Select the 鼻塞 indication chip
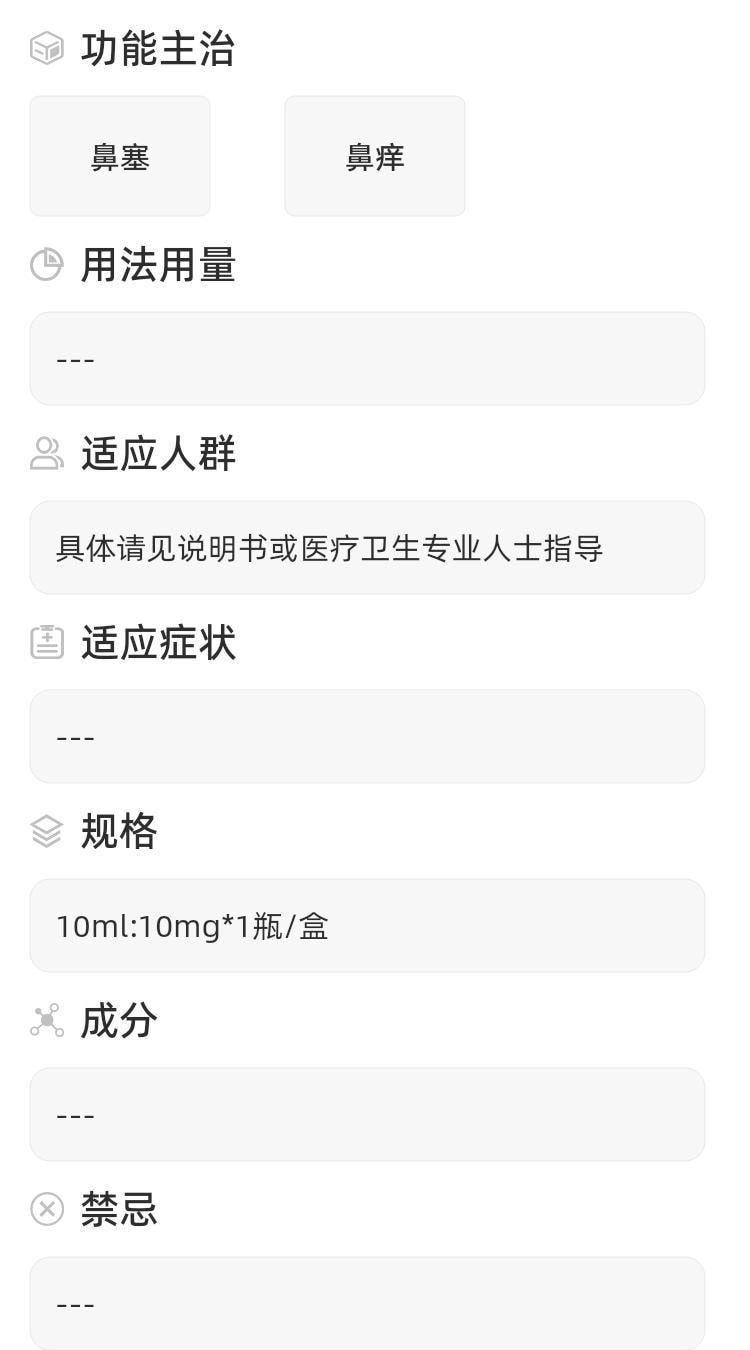Screen dimensions: 750x1350 (x=119, y=156)
